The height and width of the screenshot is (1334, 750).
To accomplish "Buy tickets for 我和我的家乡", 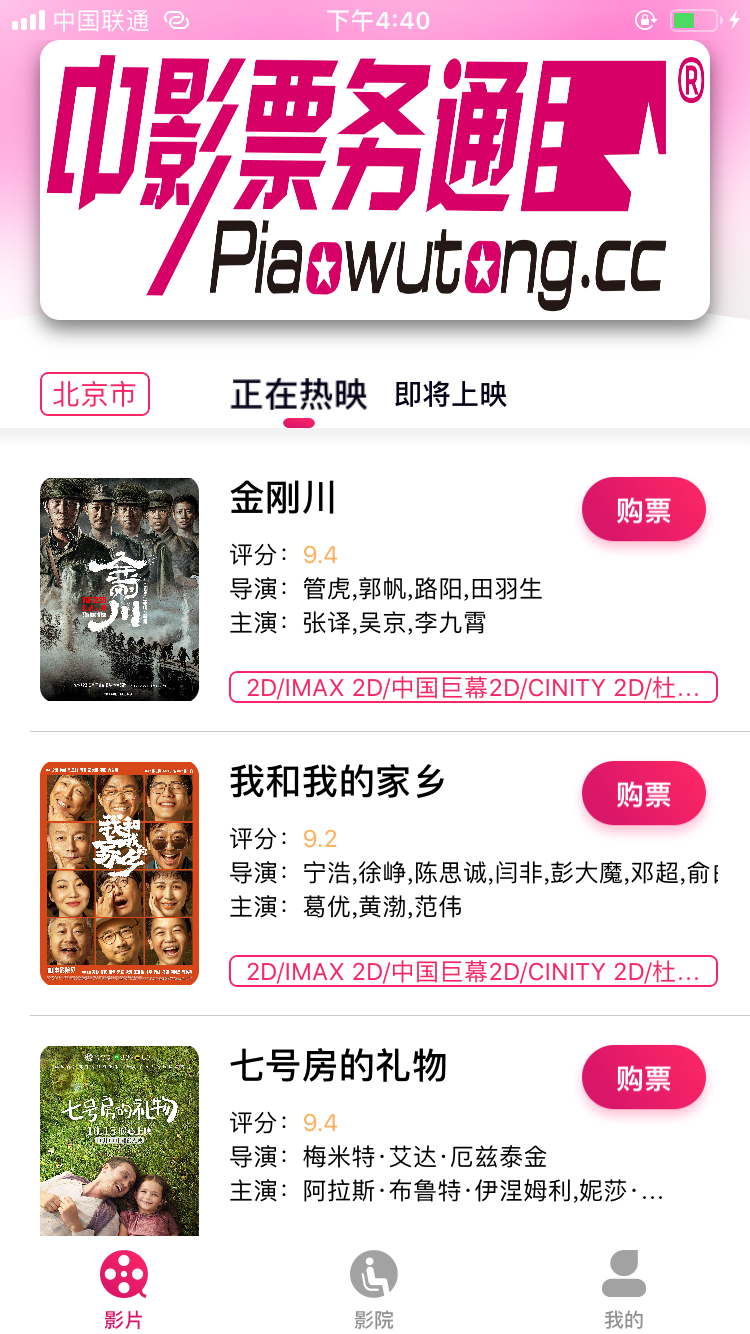I will (x=643, y=794).
